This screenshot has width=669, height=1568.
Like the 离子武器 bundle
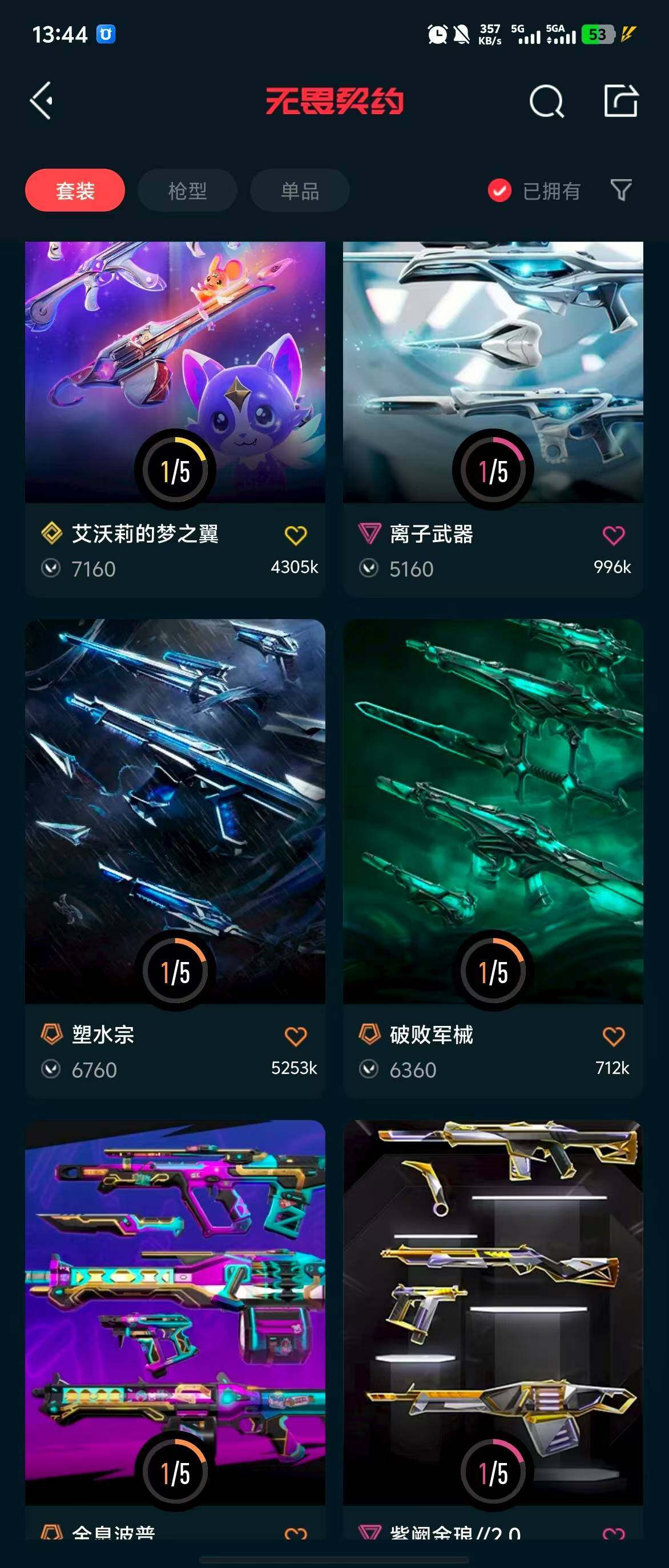(x=613, y=536)
